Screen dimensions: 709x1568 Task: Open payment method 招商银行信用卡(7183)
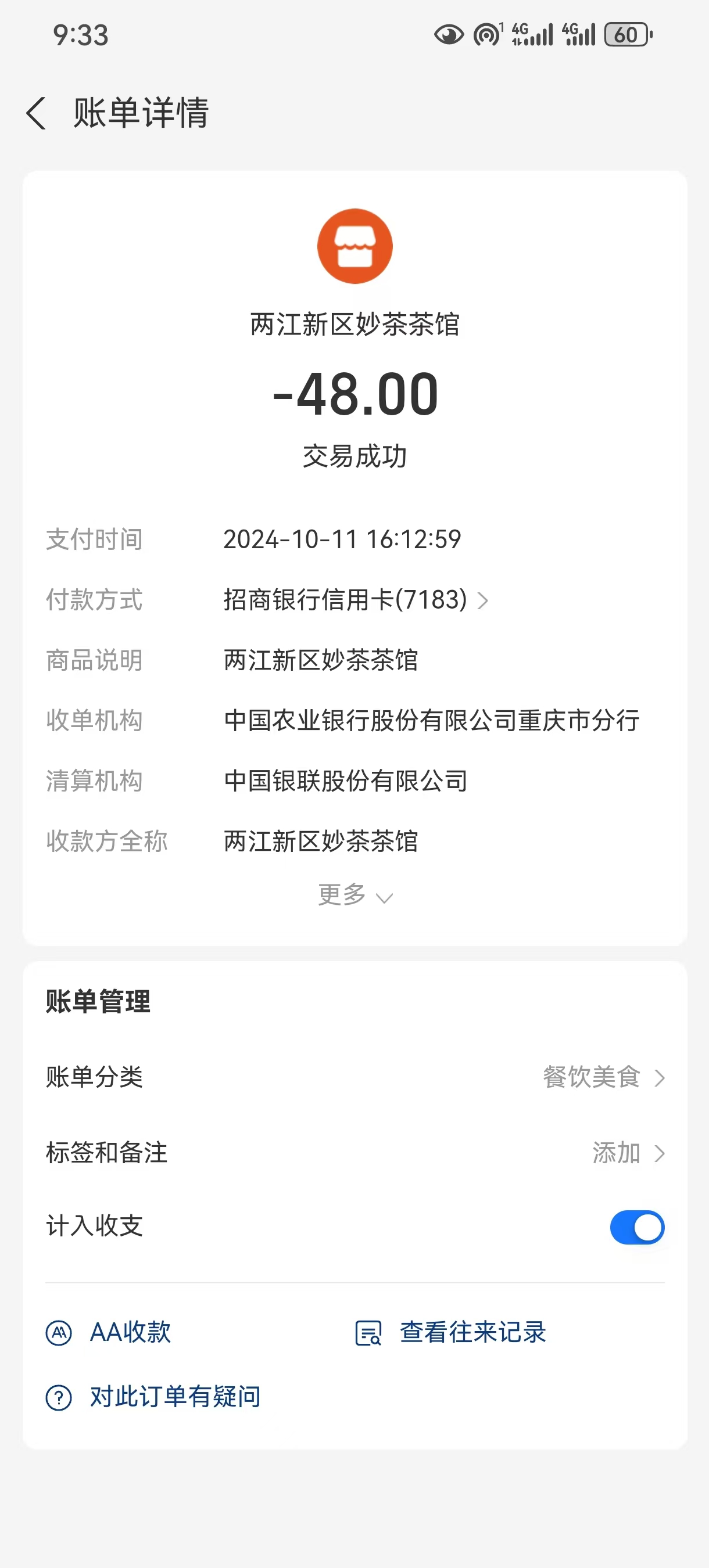pos(355,600)
